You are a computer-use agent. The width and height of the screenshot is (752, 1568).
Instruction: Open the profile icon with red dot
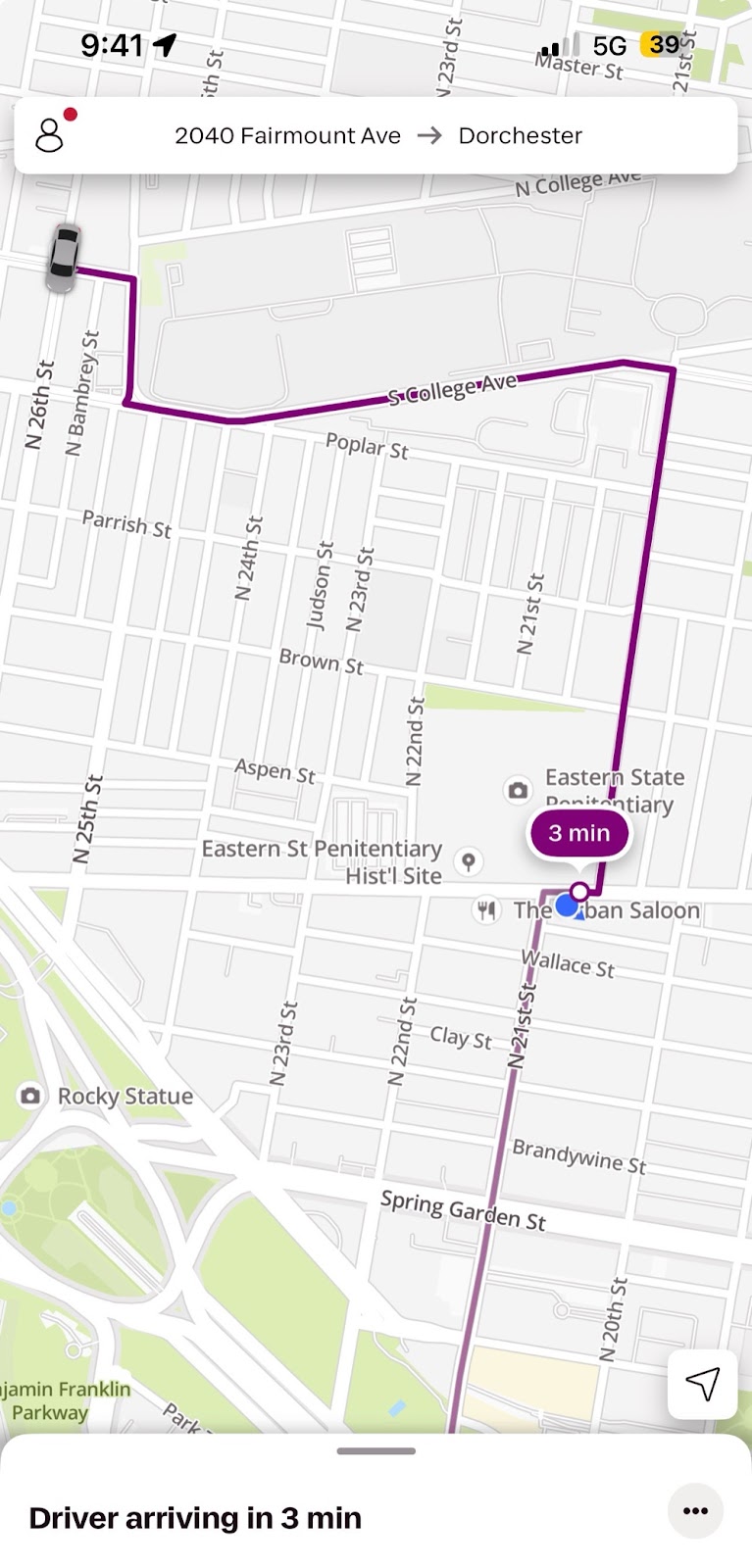[x=51, y=134]
